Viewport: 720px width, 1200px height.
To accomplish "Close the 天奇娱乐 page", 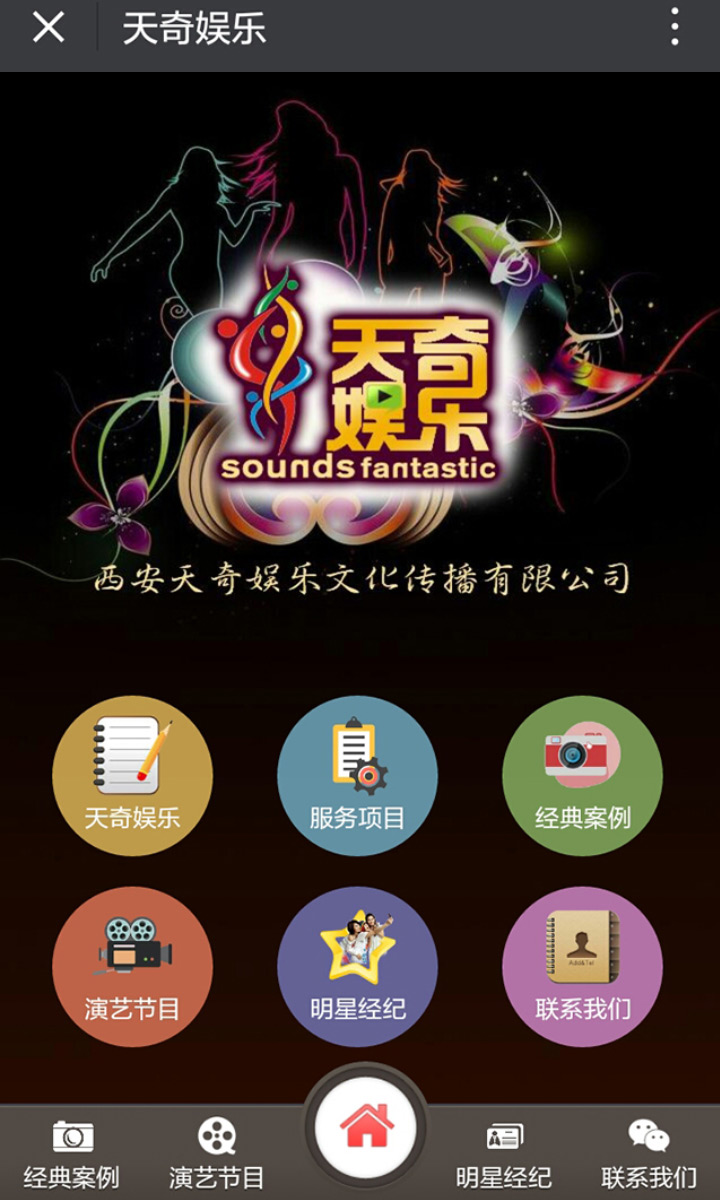I will coord(48,28).
